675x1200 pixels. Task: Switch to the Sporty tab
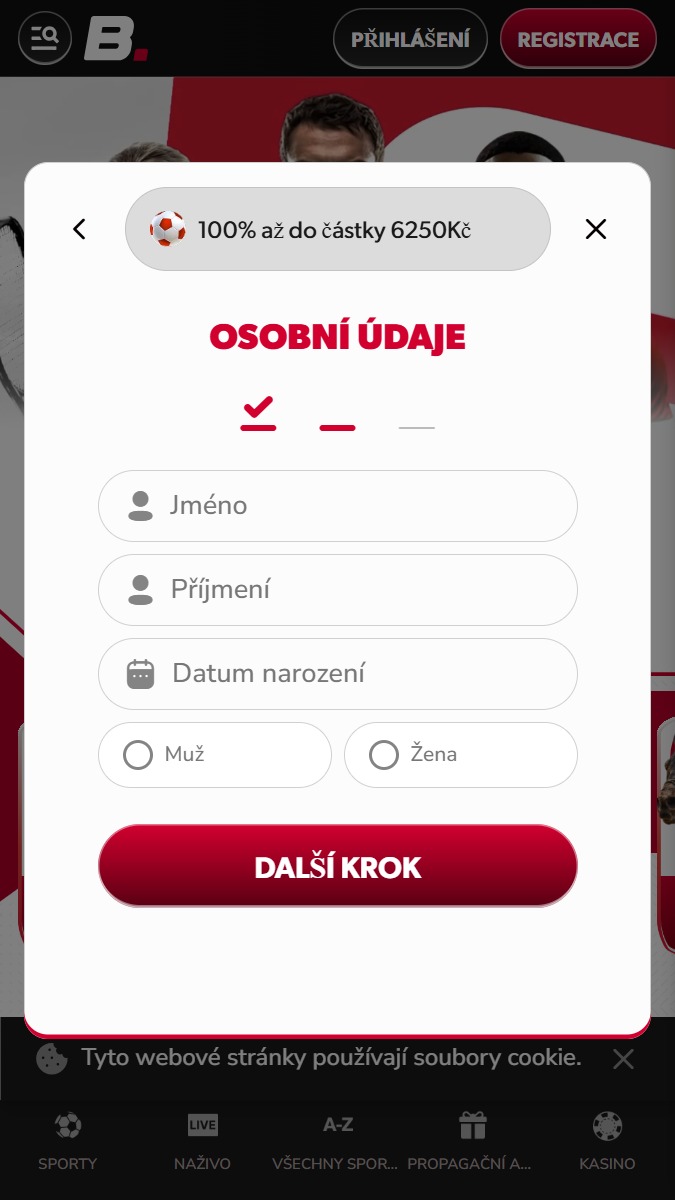68,1141
